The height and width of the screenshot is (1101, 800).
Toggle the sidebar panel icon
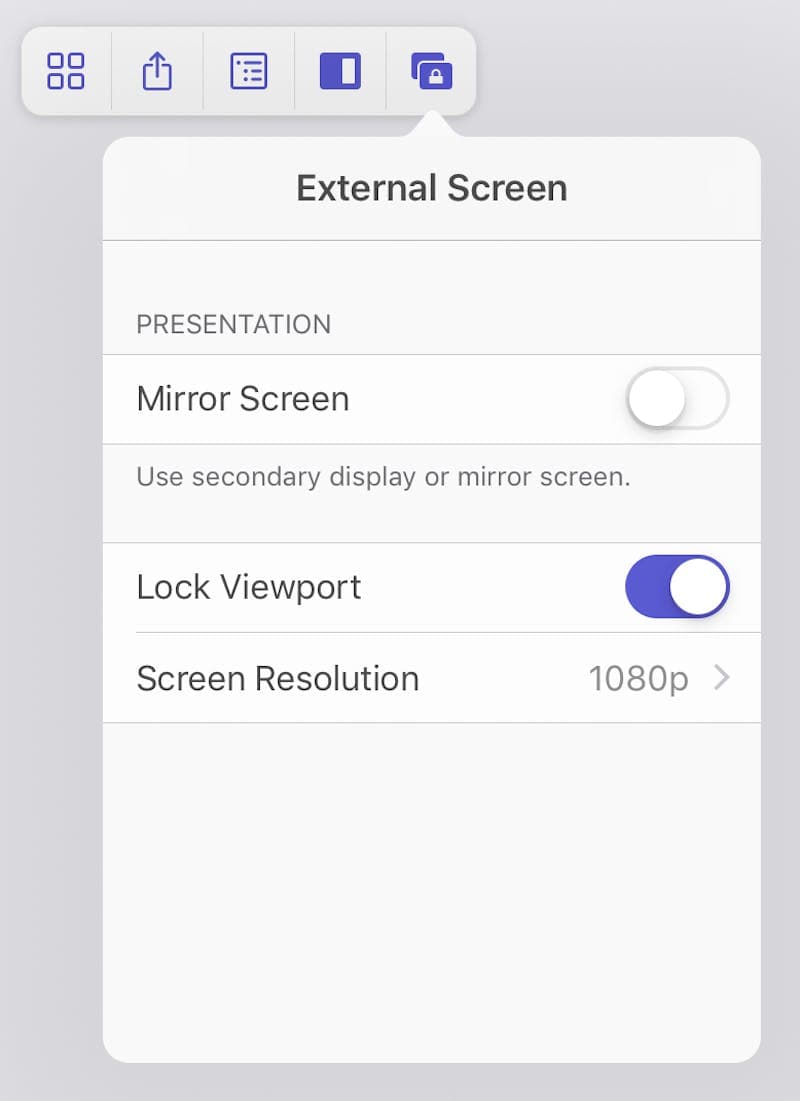tap(340, 71)
